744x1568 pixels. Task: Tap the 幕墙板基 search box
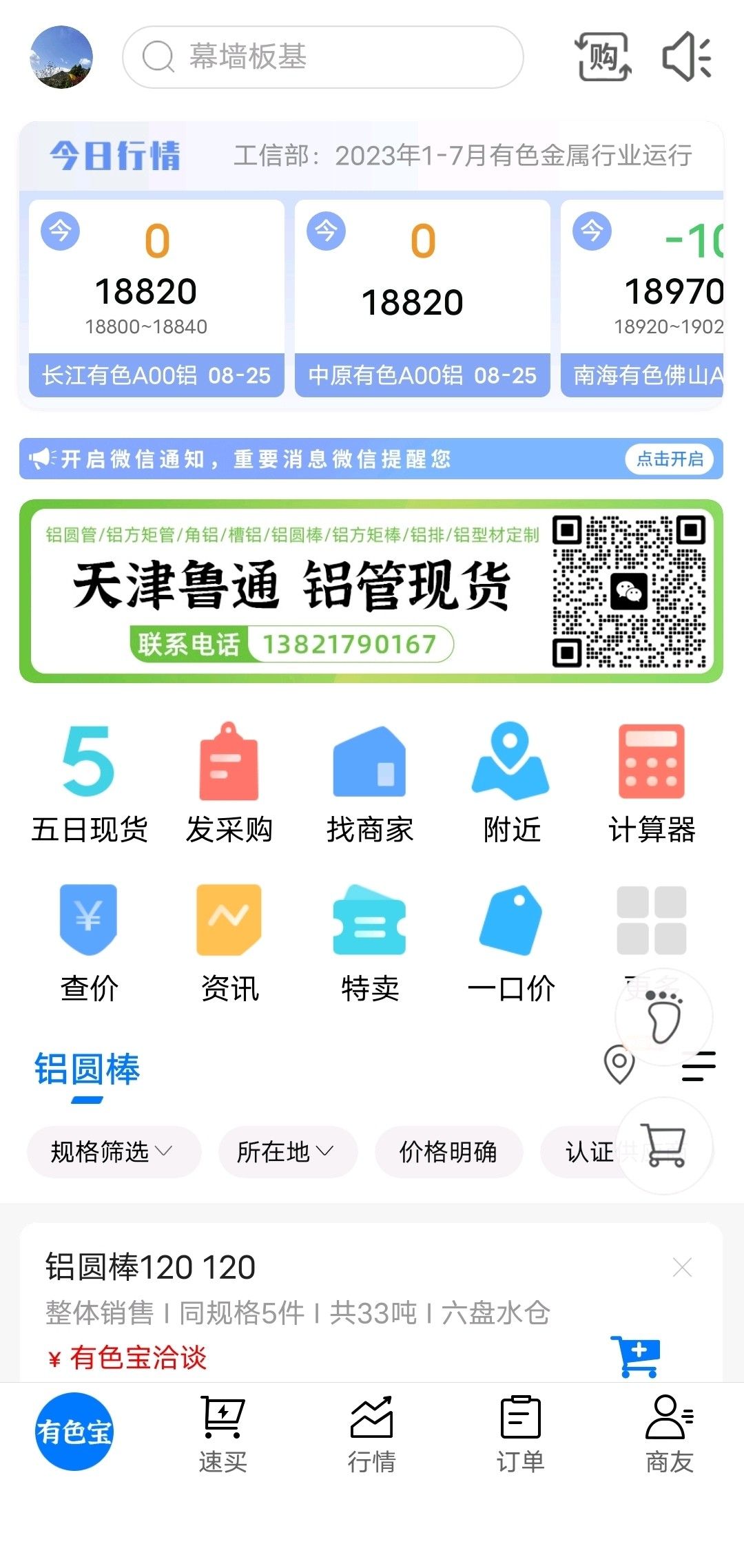322,57
